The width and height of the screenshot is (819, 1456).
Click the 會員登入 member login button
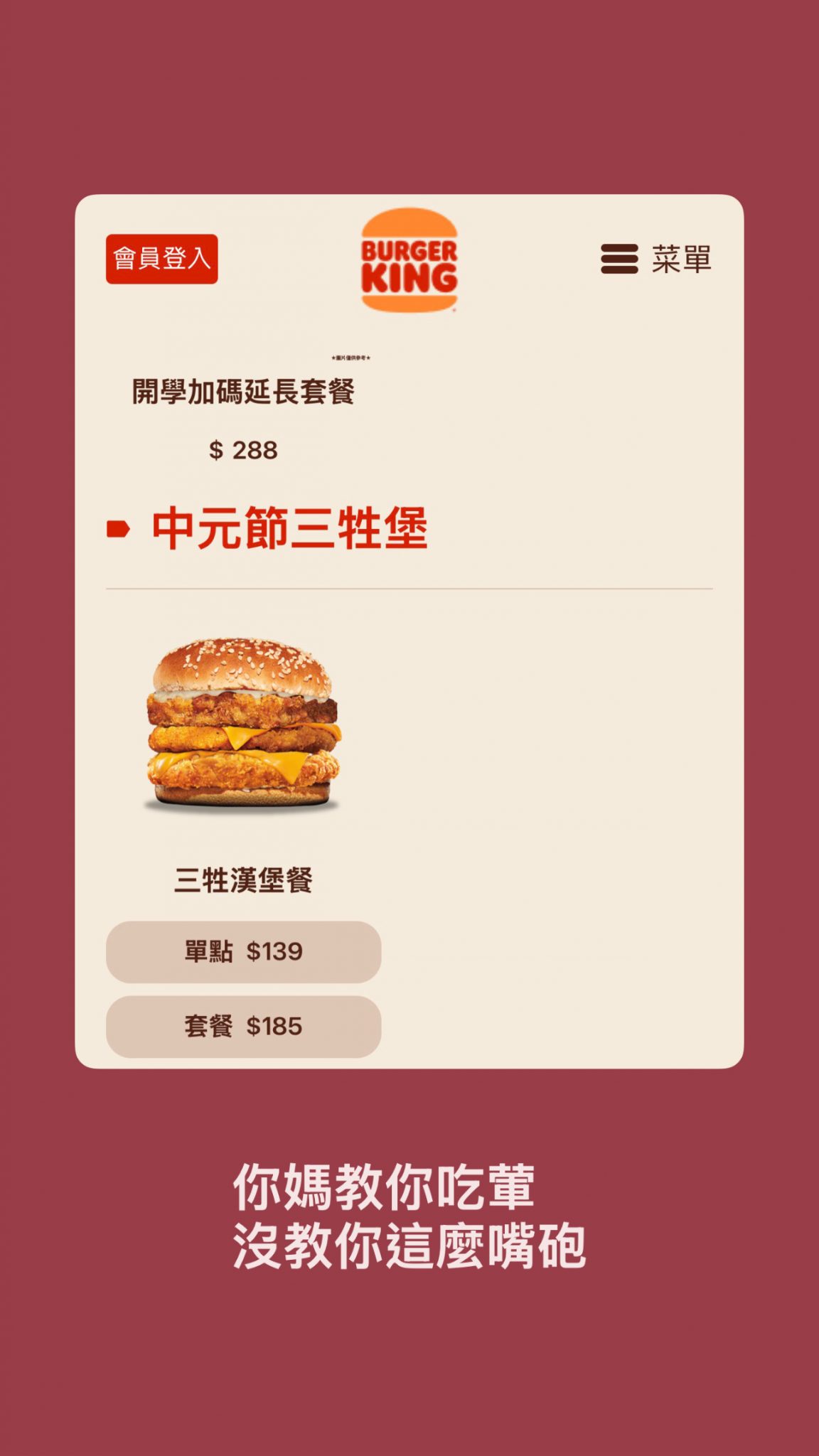click(x=162, y=257)
